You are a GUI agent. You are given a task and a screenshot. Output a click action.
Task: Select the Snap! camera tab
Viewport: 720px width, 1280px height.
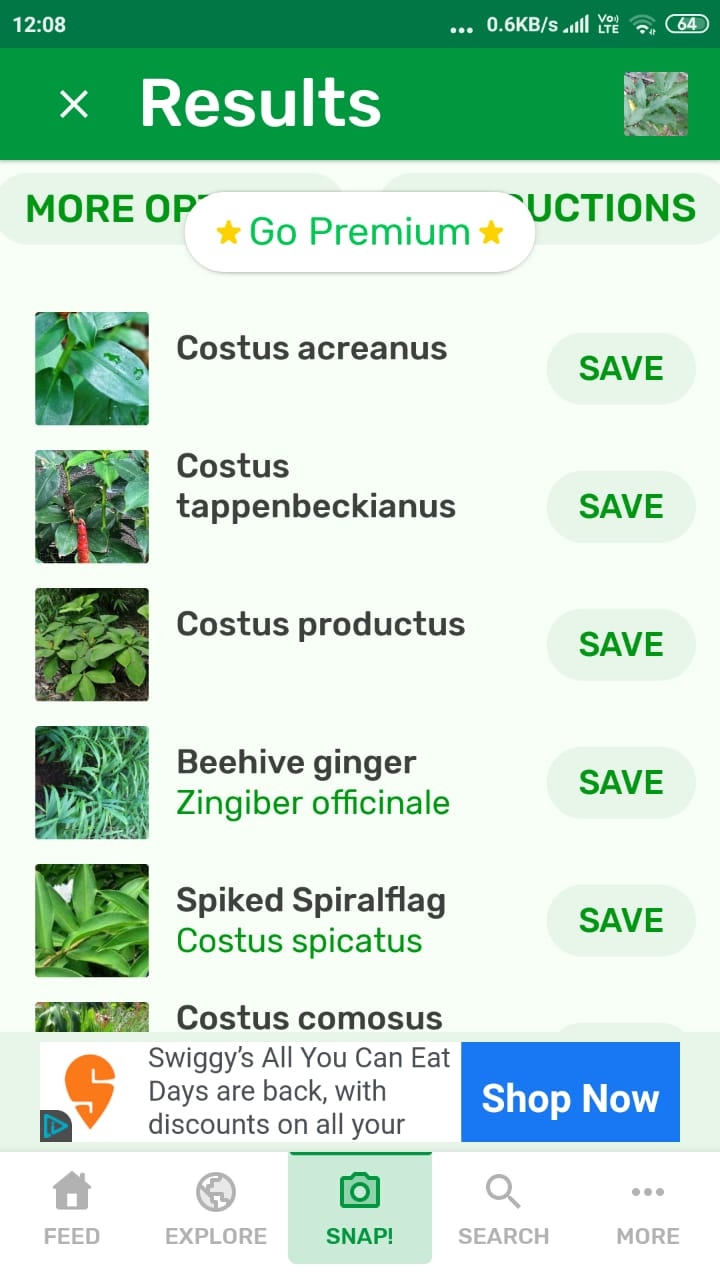(x=360, y=1209)
